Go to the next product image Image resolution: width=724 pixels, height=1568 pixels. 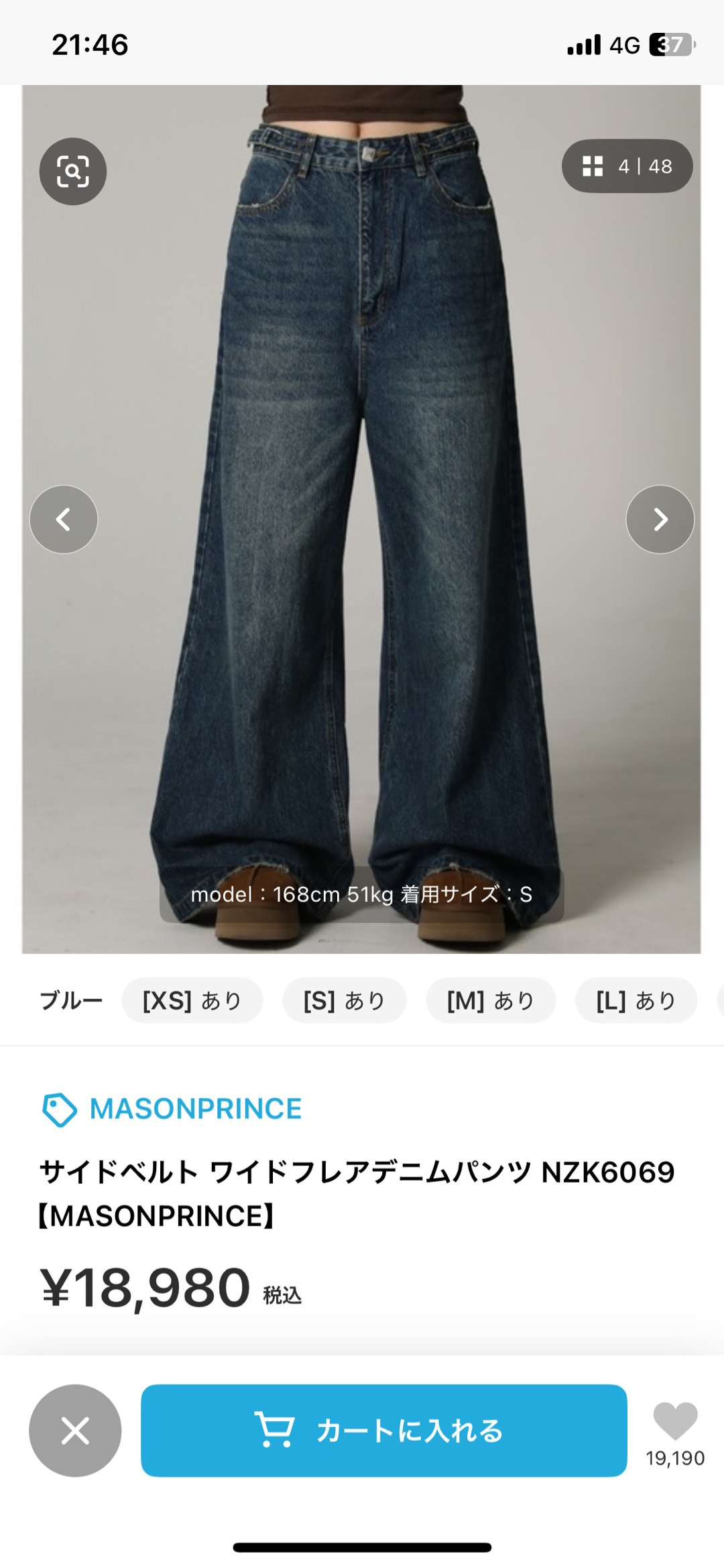point(660,520)
